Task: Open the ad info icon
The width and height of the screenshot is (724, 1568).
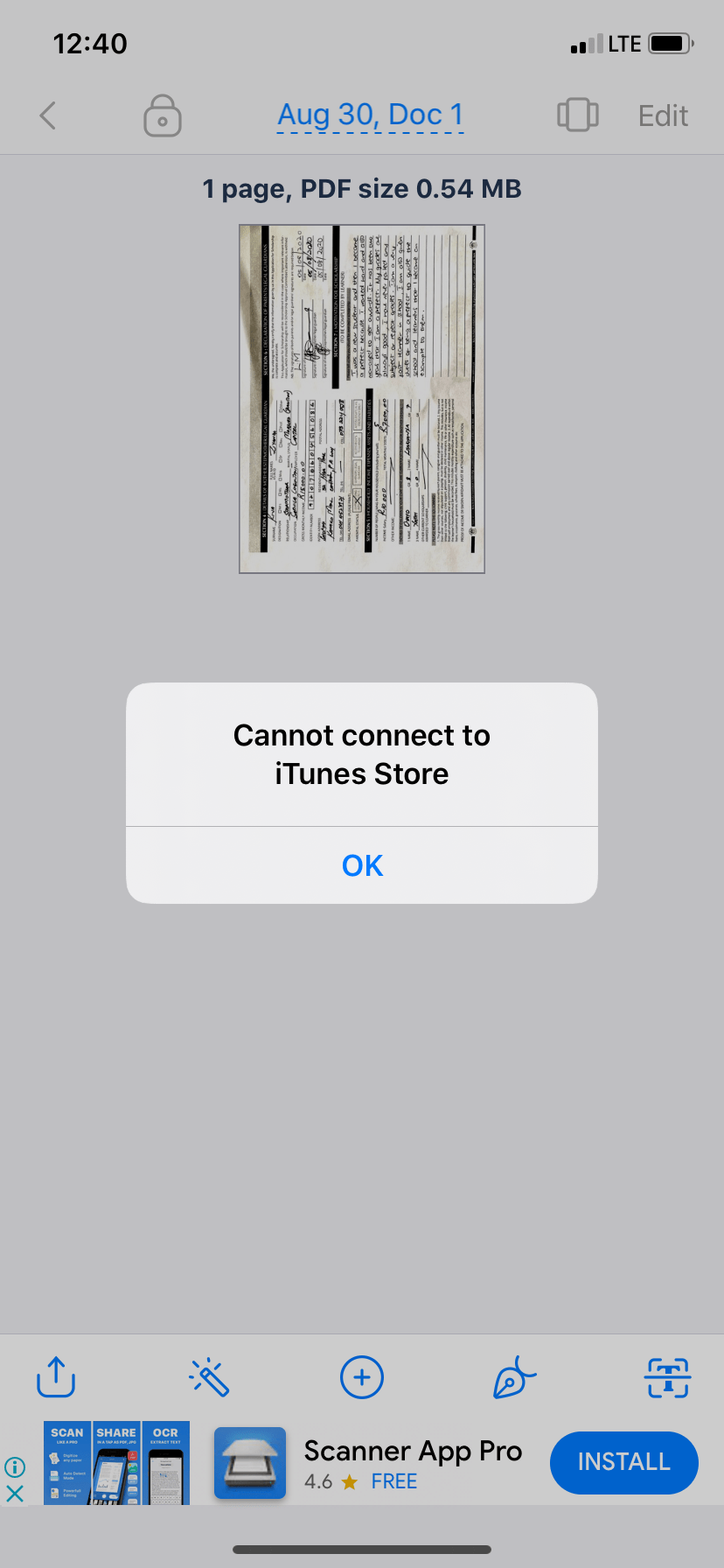Action: [x=15, y=1466]
